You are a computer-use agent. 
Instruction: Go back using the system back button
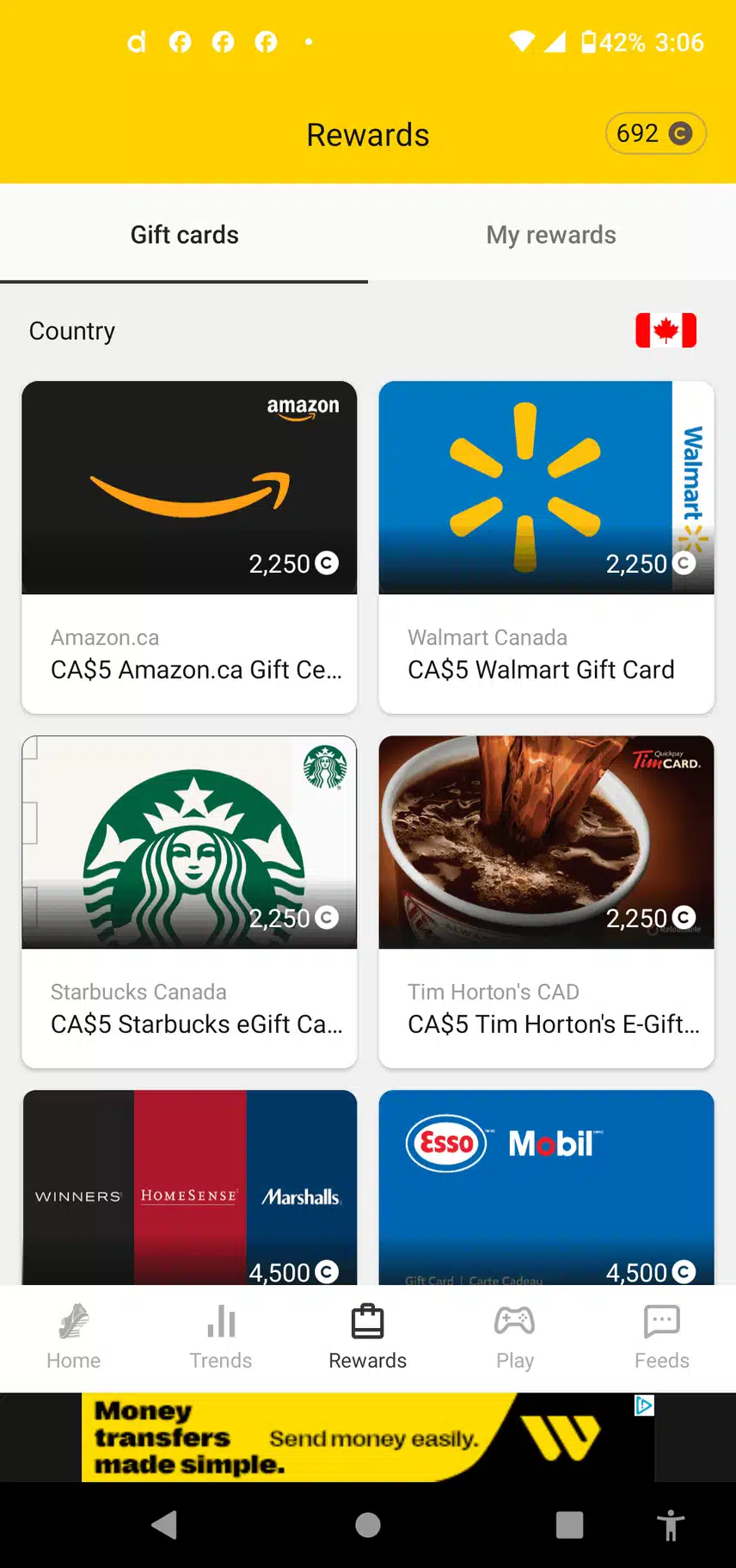pos(164,1525)
